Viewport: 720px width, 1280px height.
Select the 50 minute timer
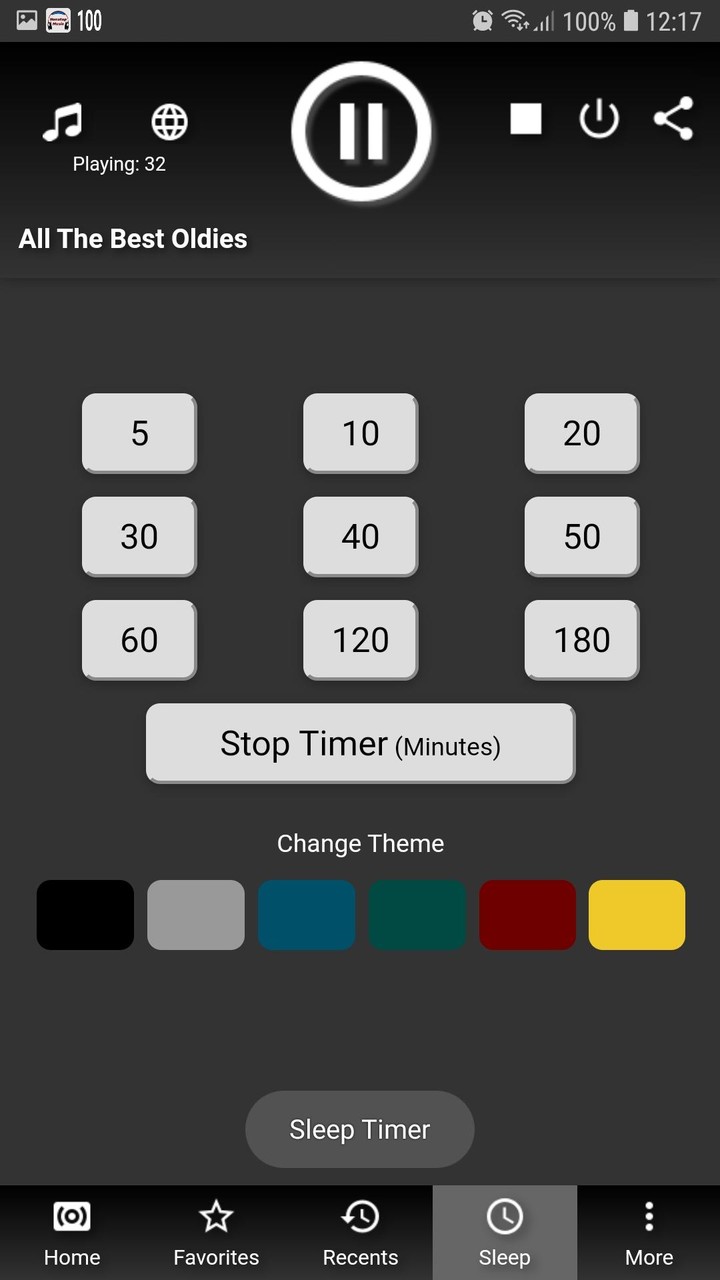tap(582, 536)
